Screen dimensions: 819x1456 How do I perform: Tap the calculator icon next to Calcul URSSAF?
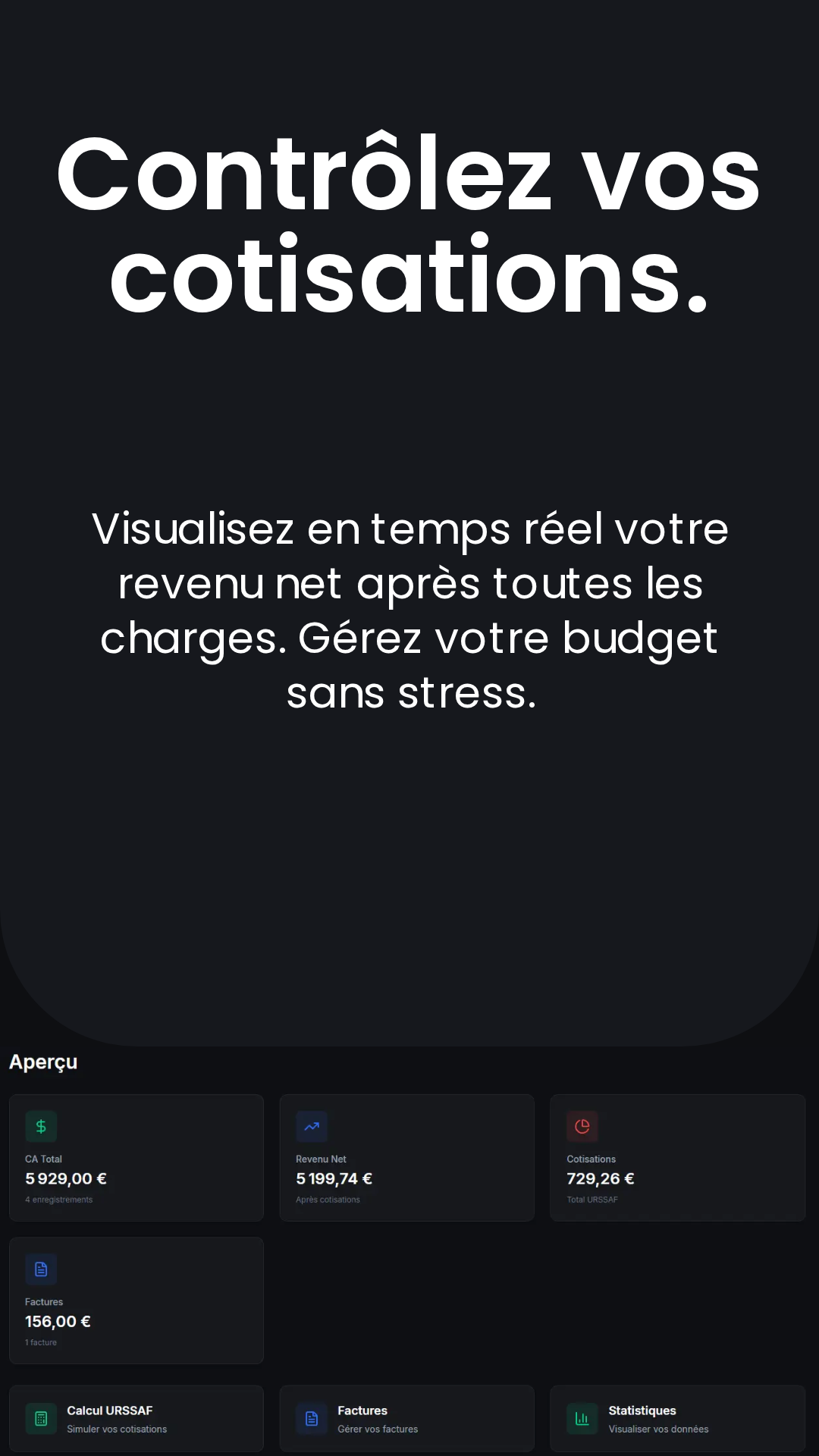(41, 1419)
